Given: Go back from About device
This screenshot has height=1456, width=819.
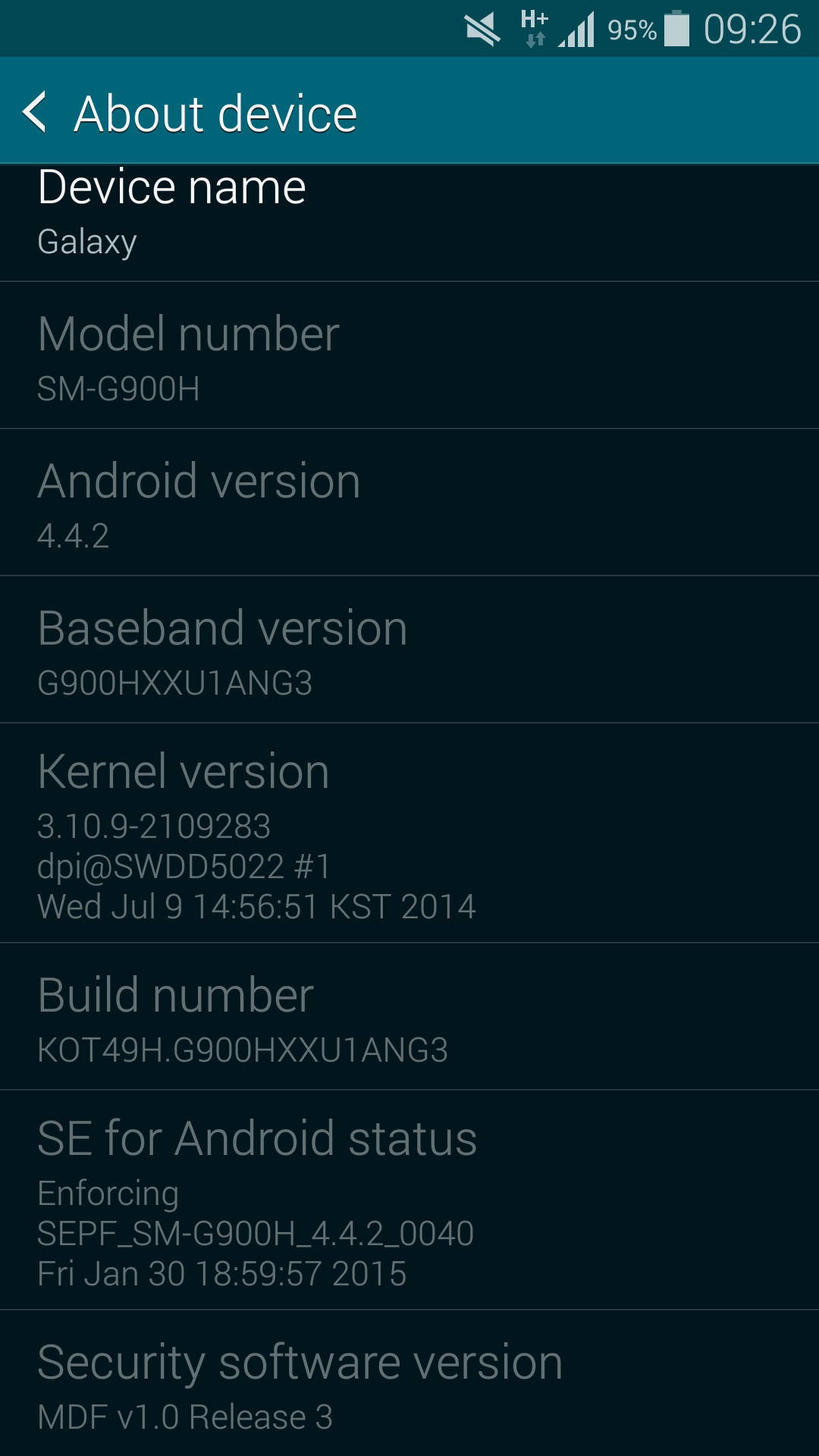Looking at the screenshot, I should pyautogui.click(x=36, y=112).
